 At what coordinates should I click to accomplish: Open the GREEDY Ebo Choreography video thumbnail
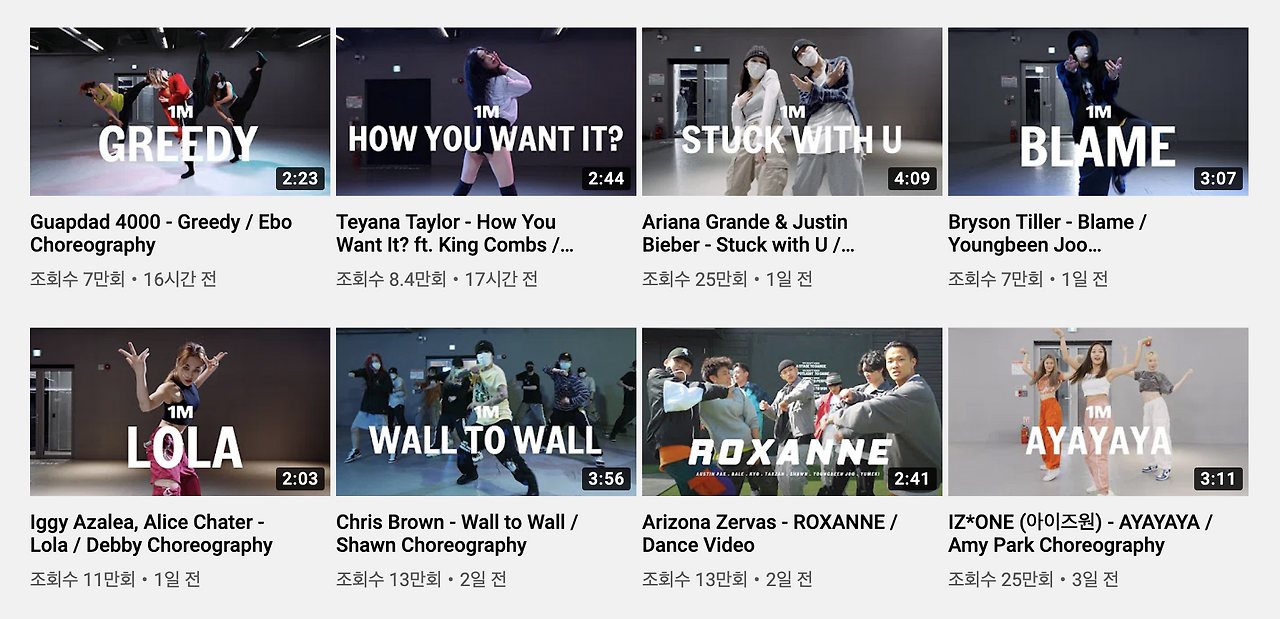click(x=180, y=111)
